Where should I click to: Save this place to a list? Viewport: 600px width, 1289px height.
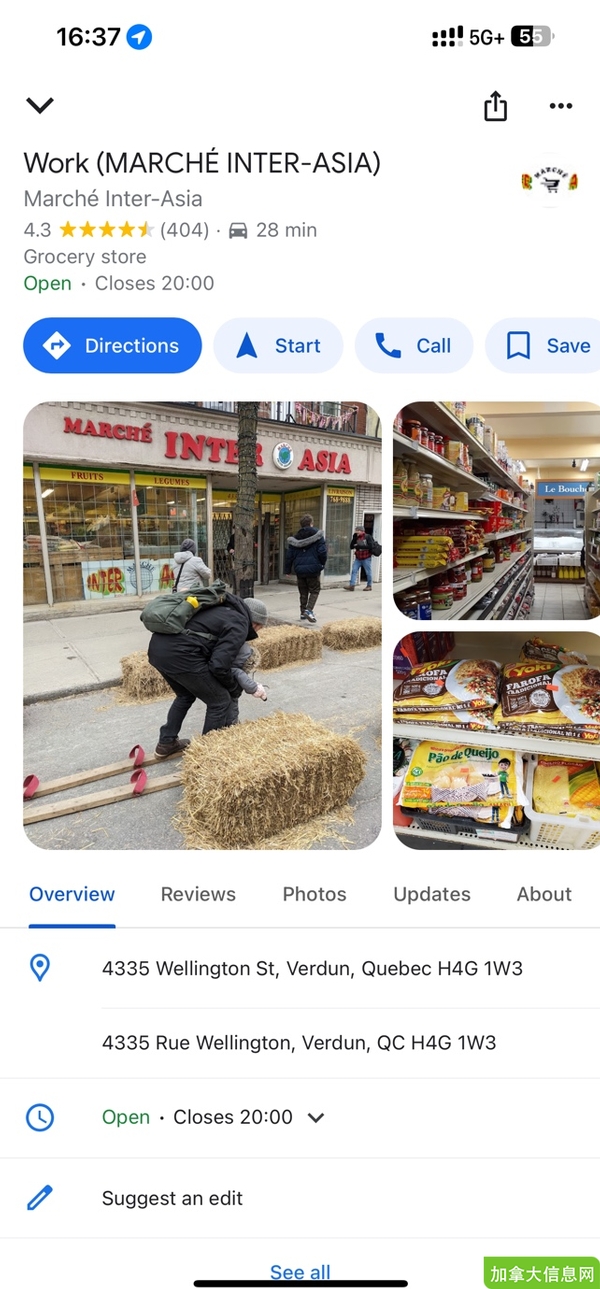(543, 346)
